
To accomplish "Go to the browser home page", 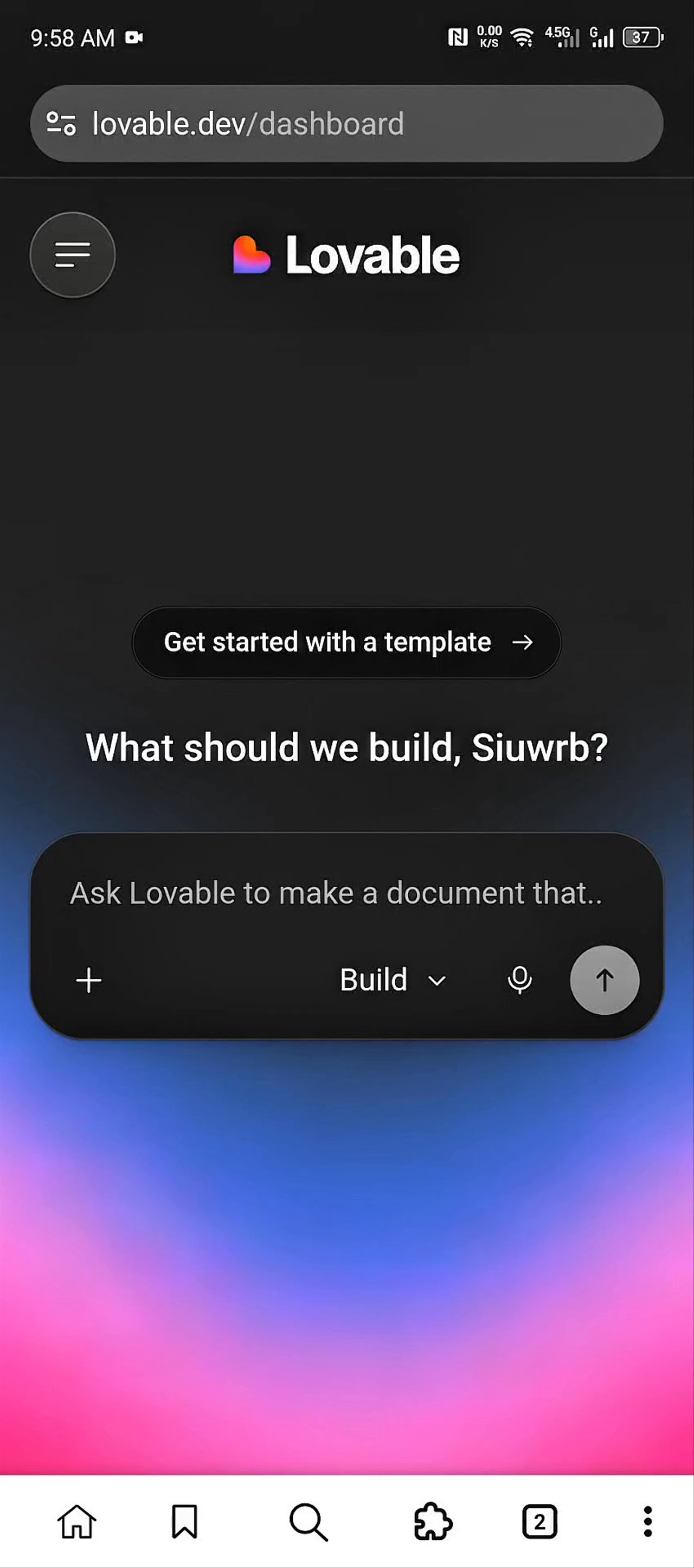I will tap(76, 1522).
